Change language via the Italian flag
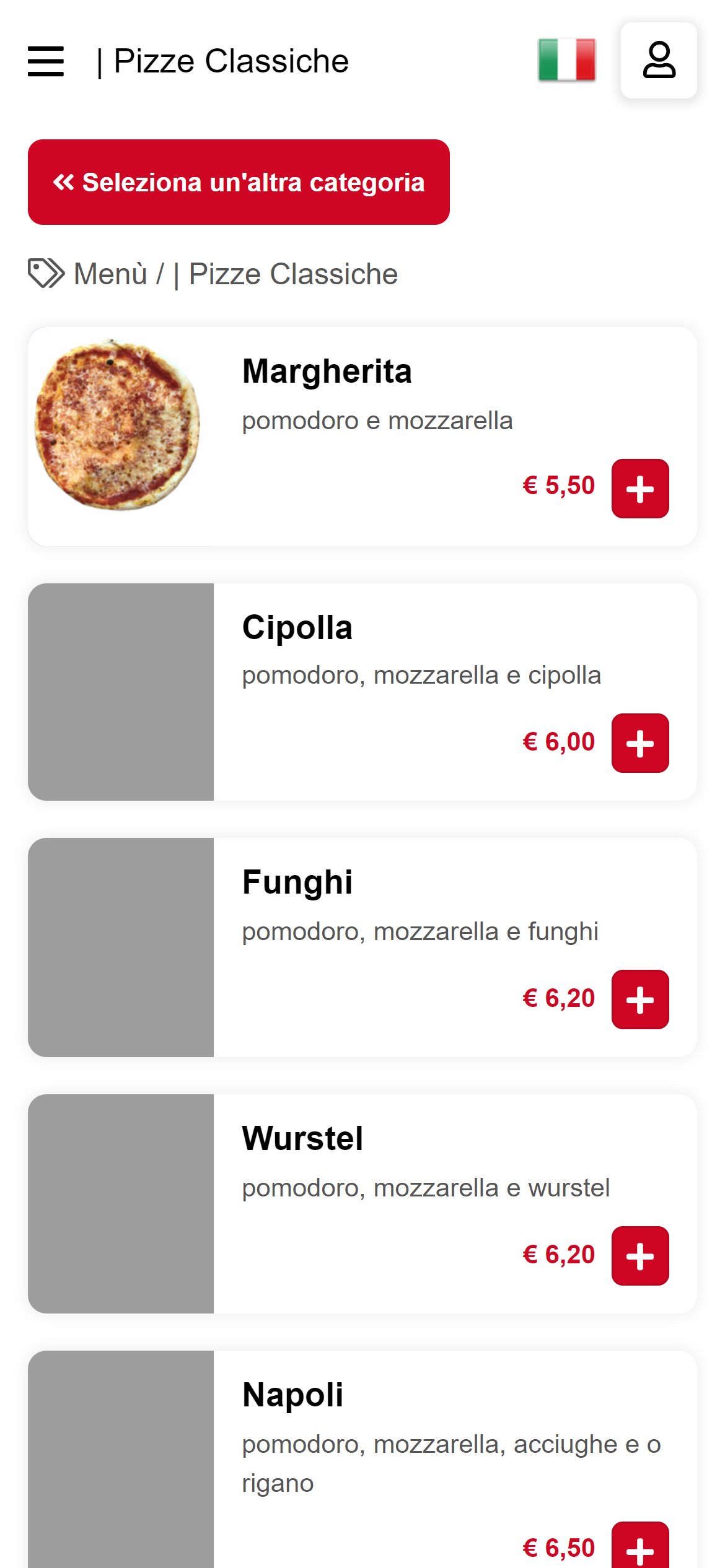 coord(566,60)
